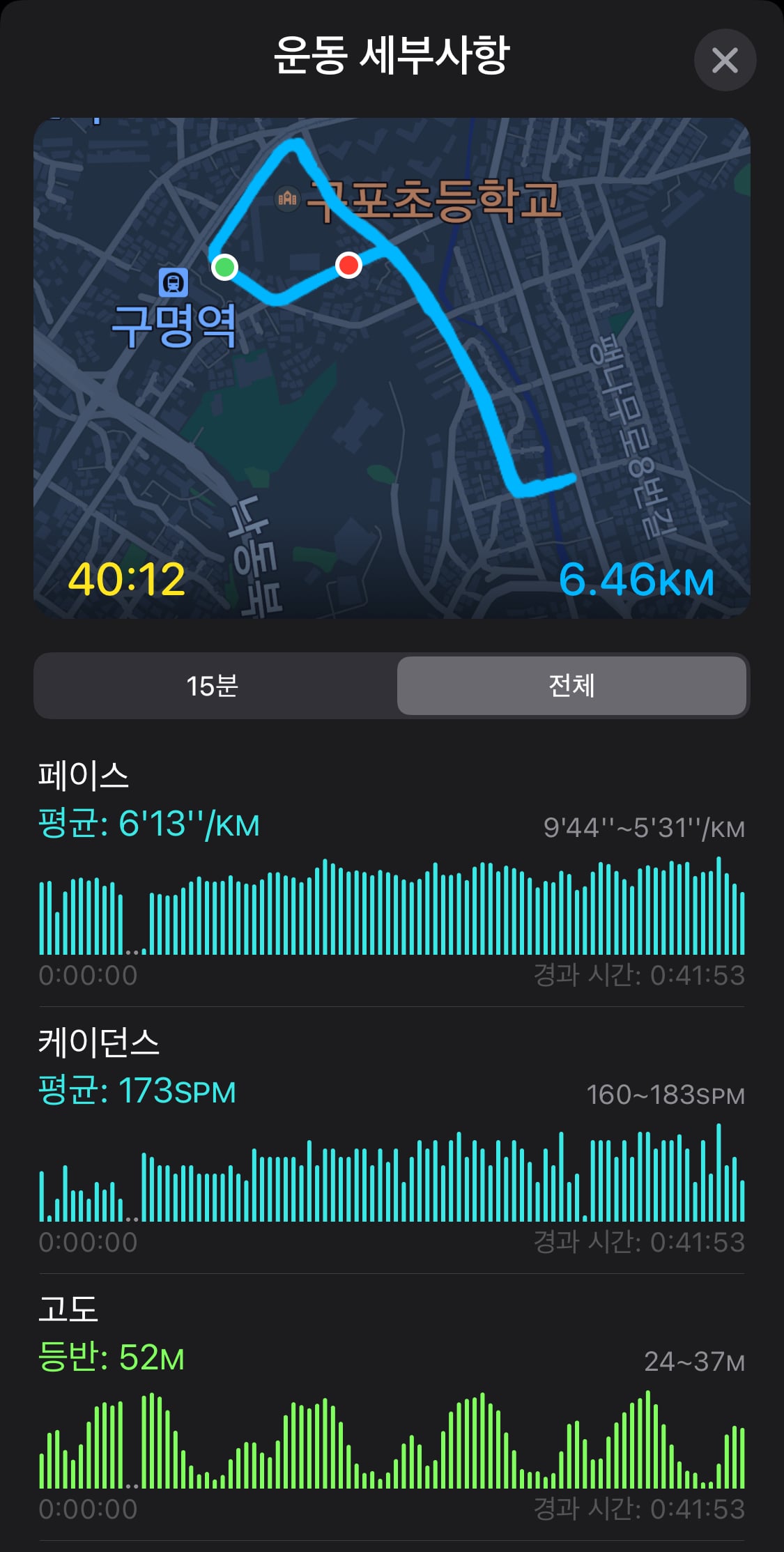Open the running route map

click(x=392, y=368)
